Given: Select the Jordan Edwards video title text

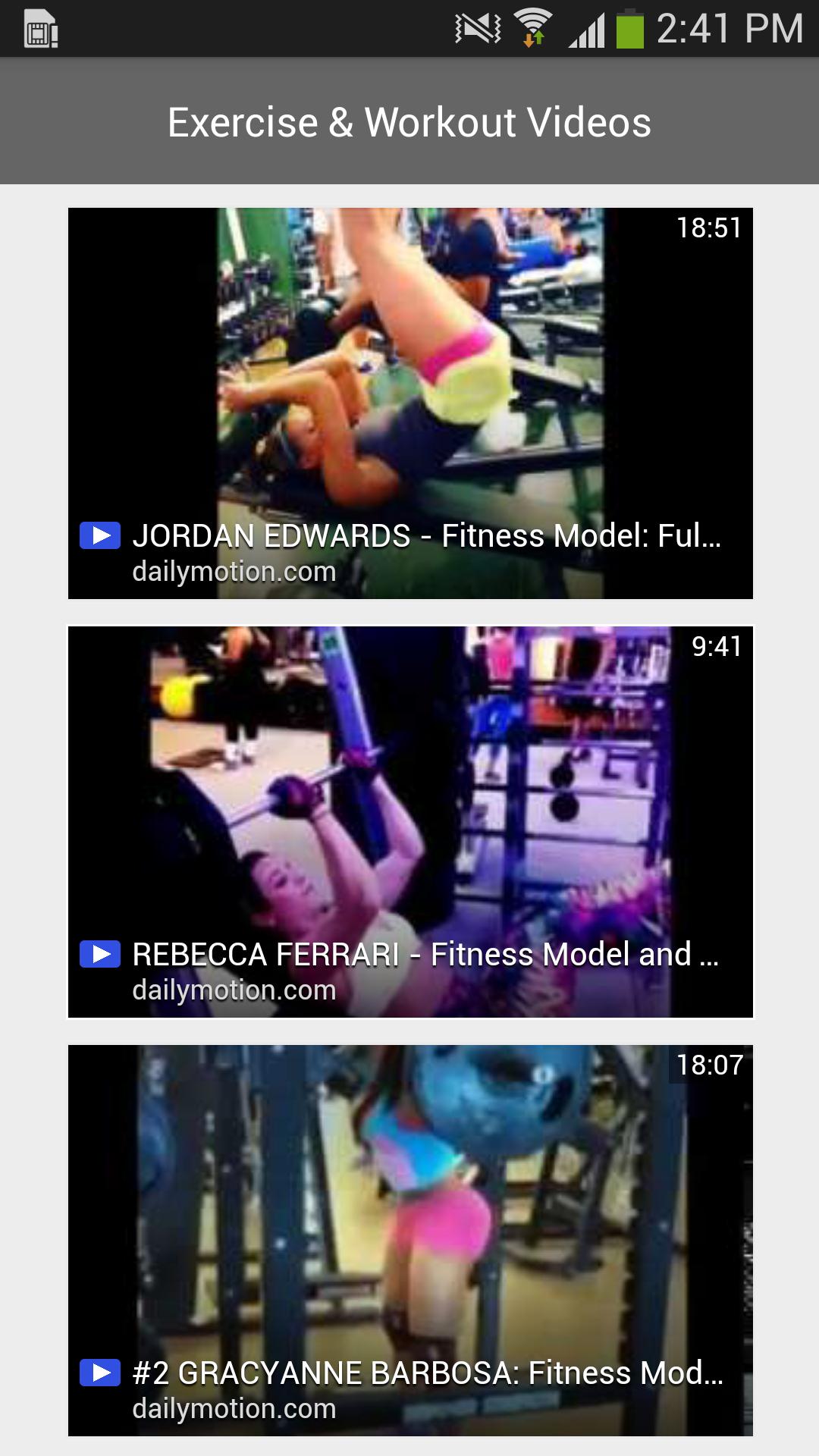Looking at the screenshot, I should pyautogui.click(x=425, y=536).
